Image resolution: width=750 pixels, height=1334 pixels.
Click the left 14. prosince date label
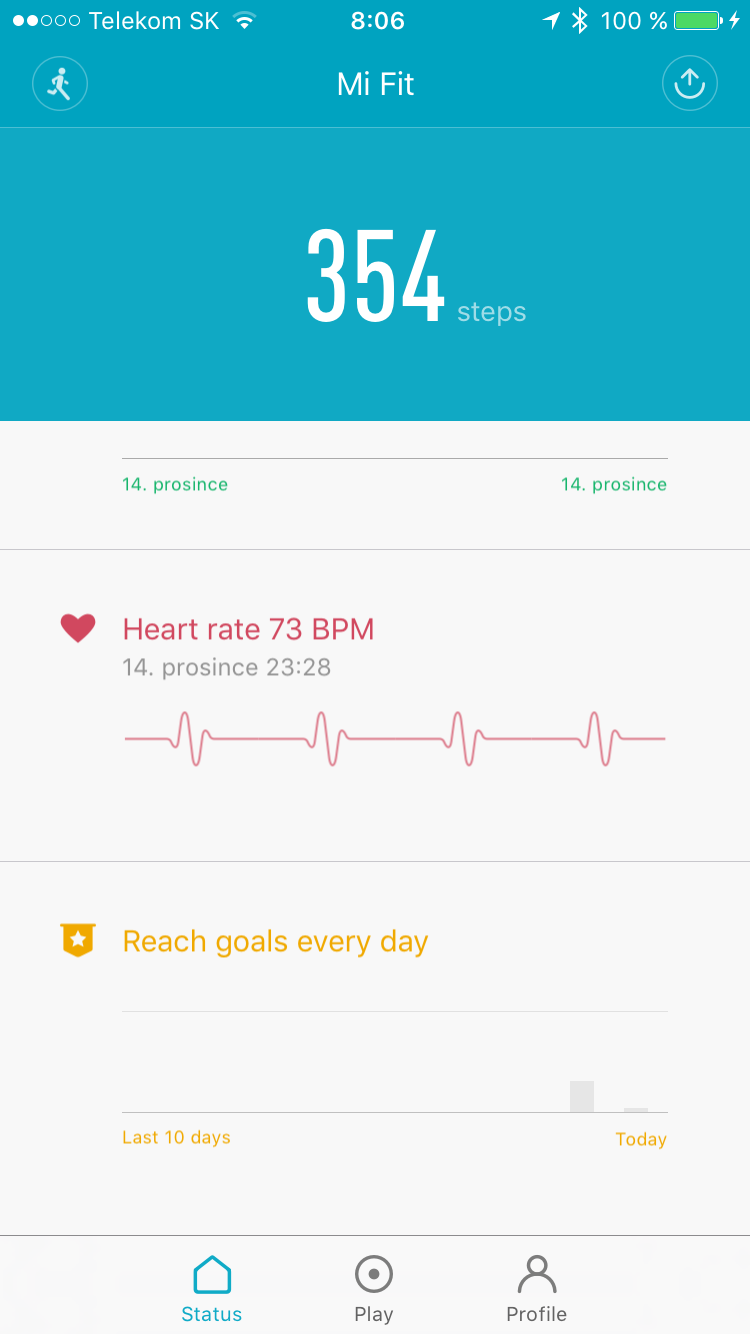pos(175,484)
